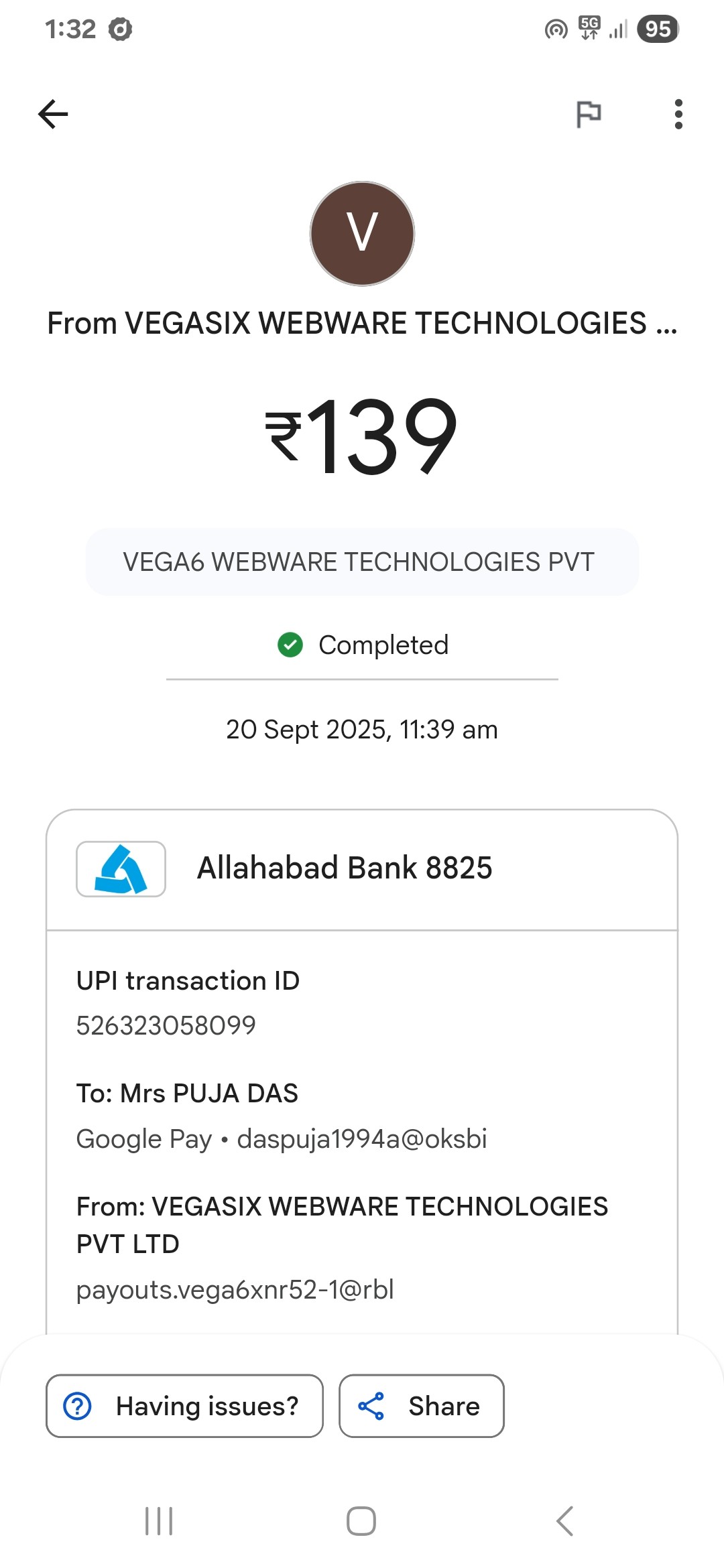Tap the Having issues? button
This screenshot has height=1568, width=724.
[184, 1406]
